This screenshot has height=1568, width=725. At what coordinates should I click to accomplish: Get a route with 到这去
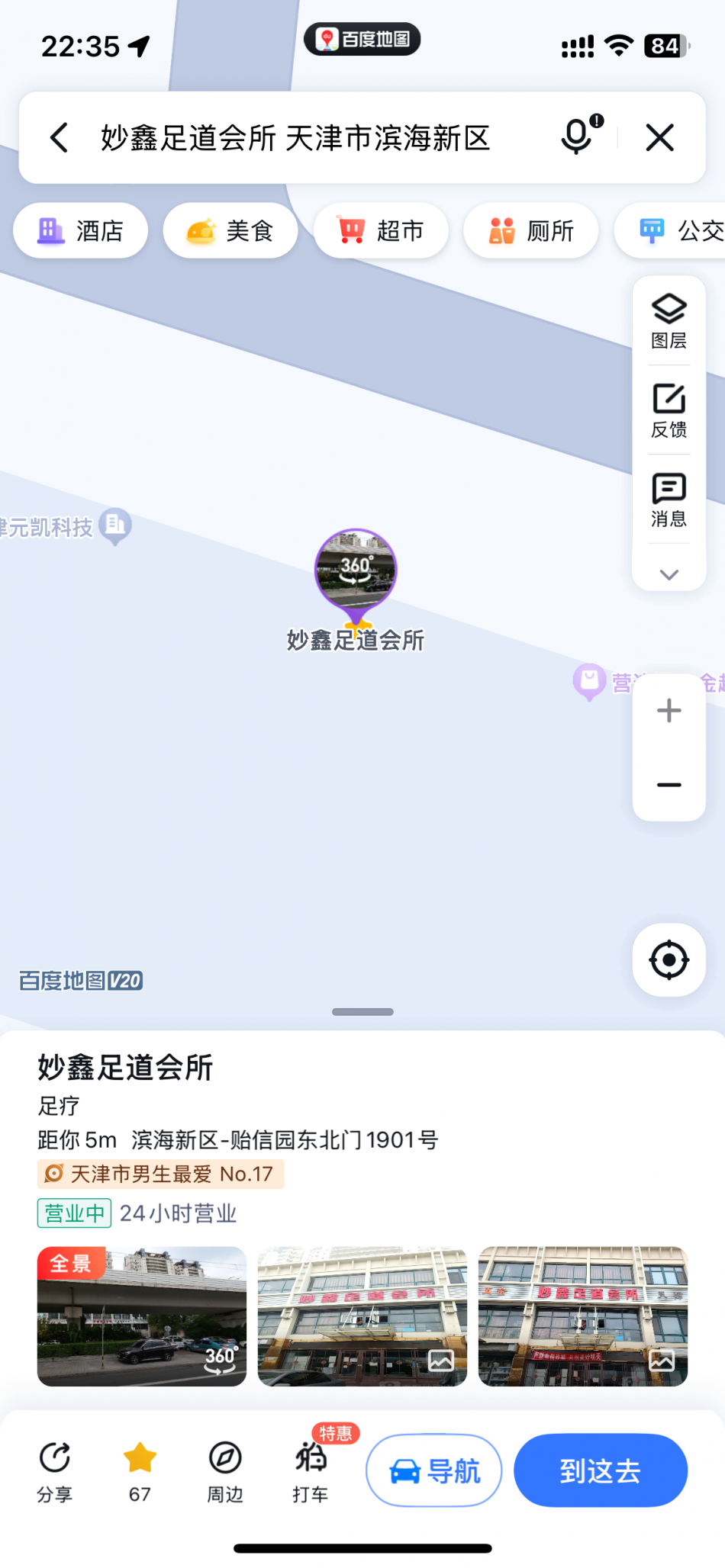tap(600, 1470)
